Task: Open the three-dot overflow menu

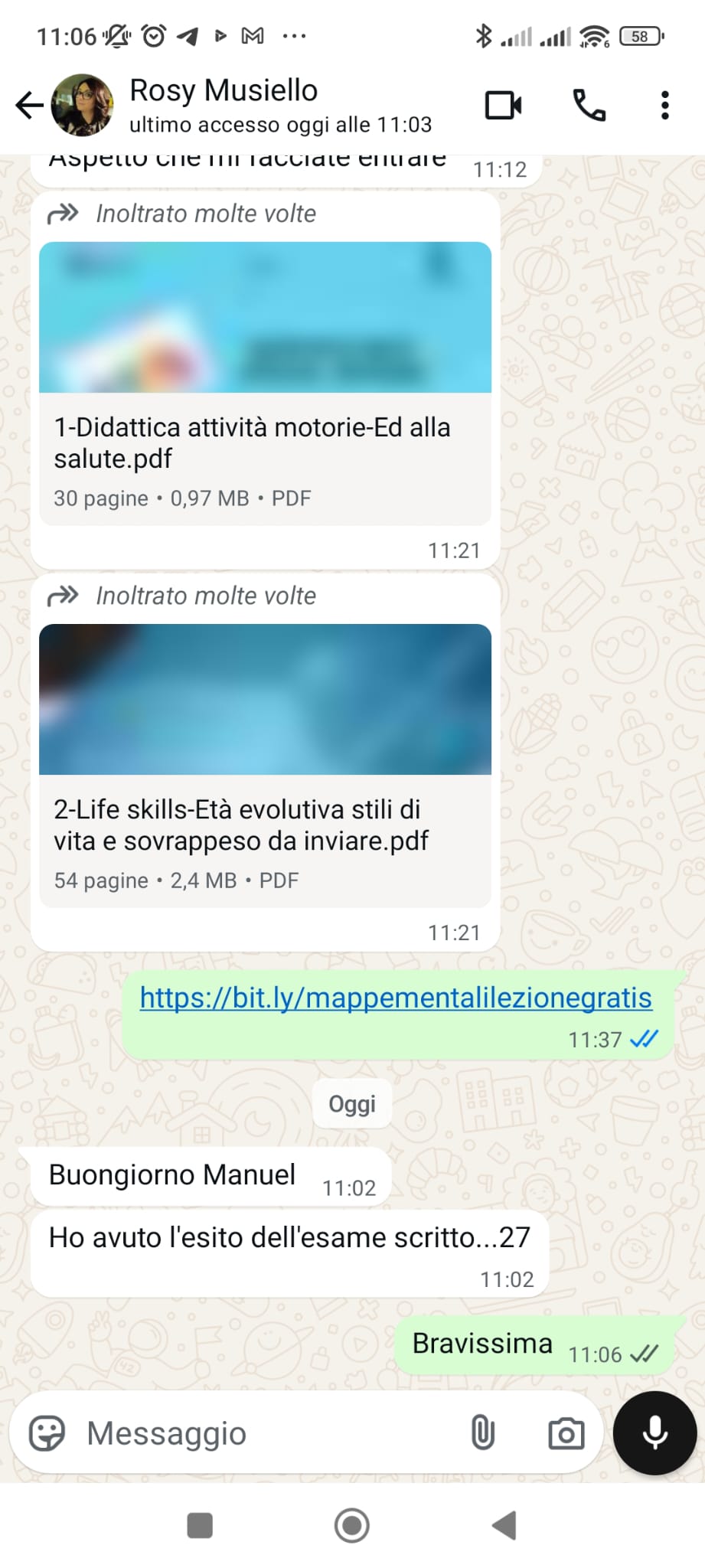Action: (664, 105)
